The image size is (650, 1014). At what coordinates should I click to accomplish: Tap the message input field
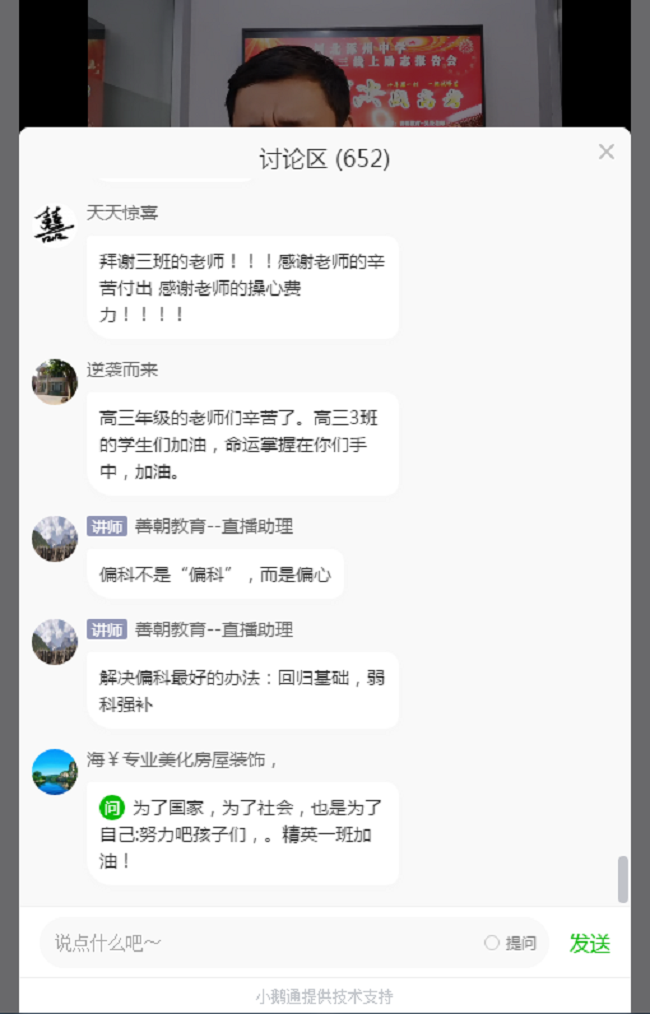260,943
